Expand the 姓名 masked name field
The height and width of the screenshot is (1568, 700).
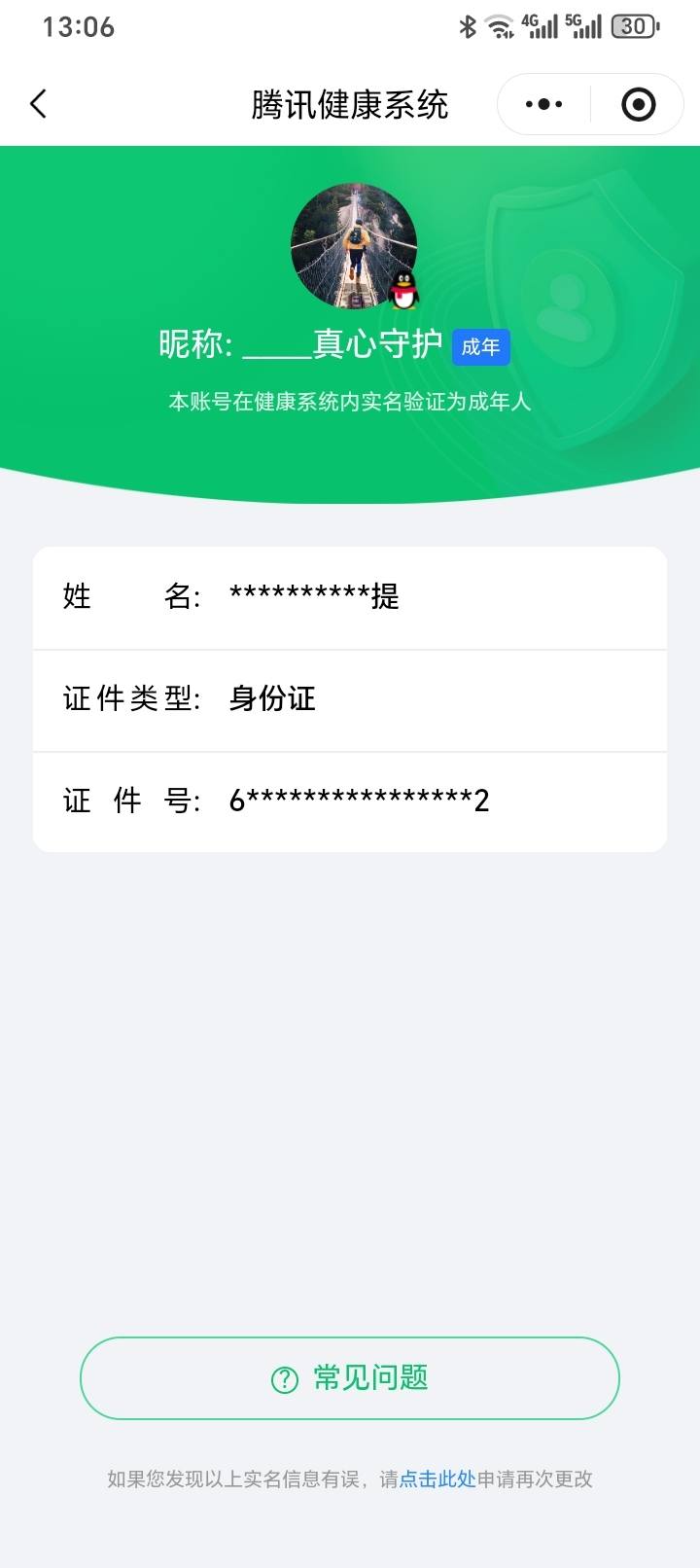pyautogui.click(x=350, y=597)
